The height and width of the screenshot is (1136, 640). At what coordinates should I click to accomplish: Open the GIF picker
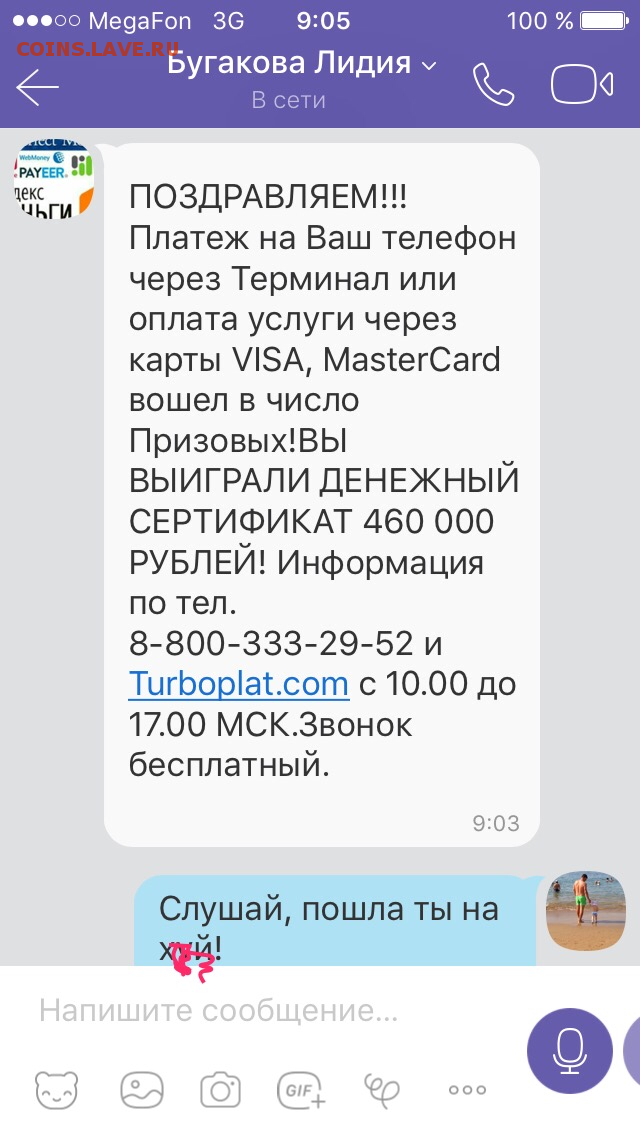(x=302, y=1089)
